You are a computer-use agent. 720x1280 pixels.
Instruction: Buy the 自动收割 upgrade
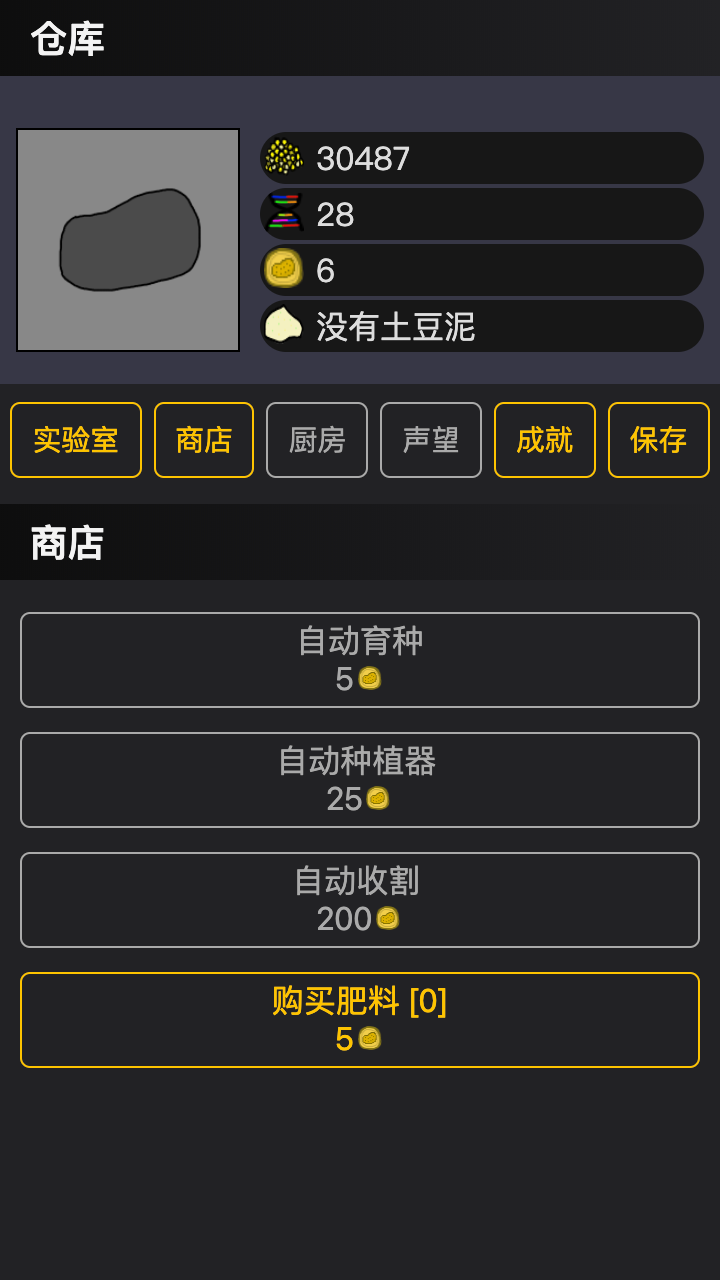pos(360,900)
